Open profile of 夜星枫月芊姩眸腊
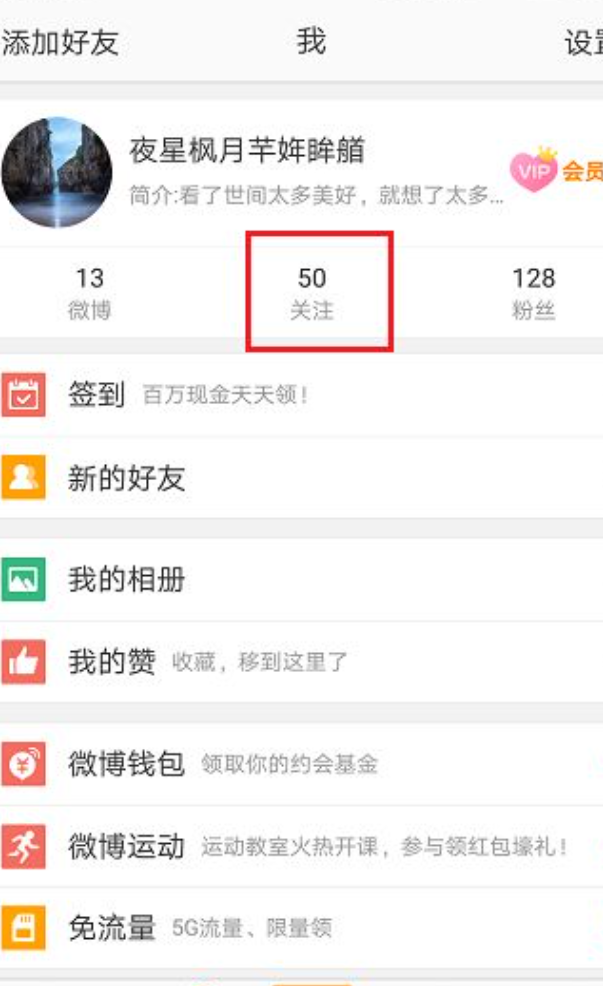Screen dimensions: 603x986 (x=247, y=151)
